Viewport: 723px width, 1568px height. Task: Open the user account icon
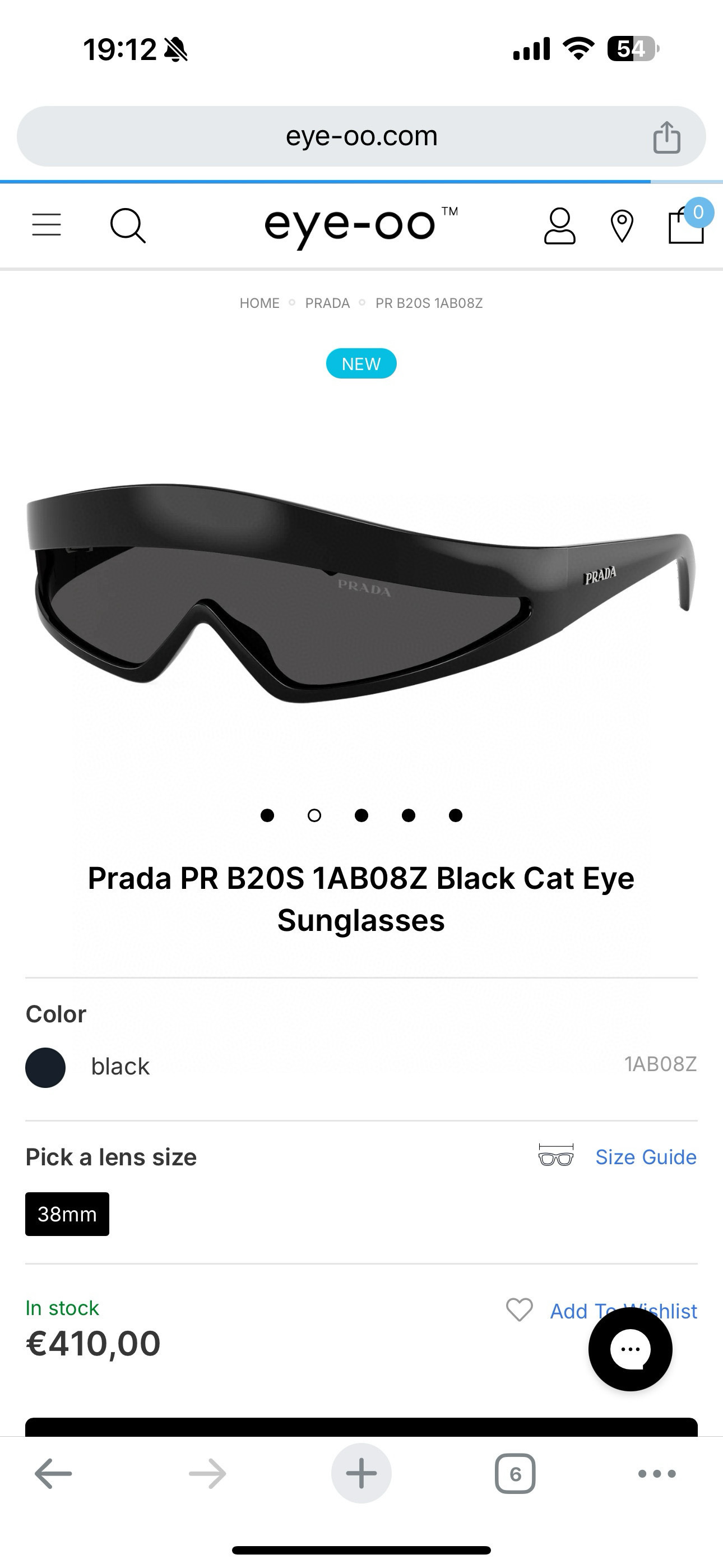559,226
